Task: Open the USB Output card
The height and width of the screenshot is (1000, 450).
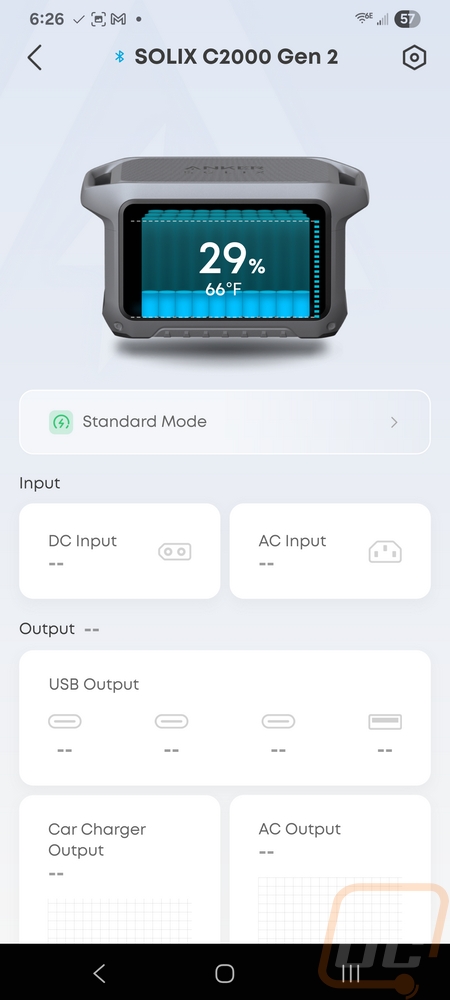Action: [225, 717]
